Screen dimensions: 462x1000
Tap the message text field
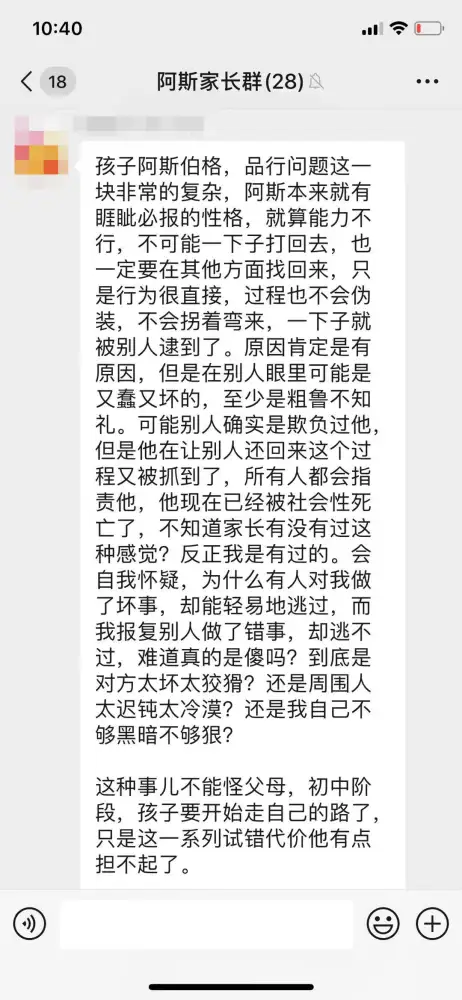pyautogui.click(x=206, y=924)
